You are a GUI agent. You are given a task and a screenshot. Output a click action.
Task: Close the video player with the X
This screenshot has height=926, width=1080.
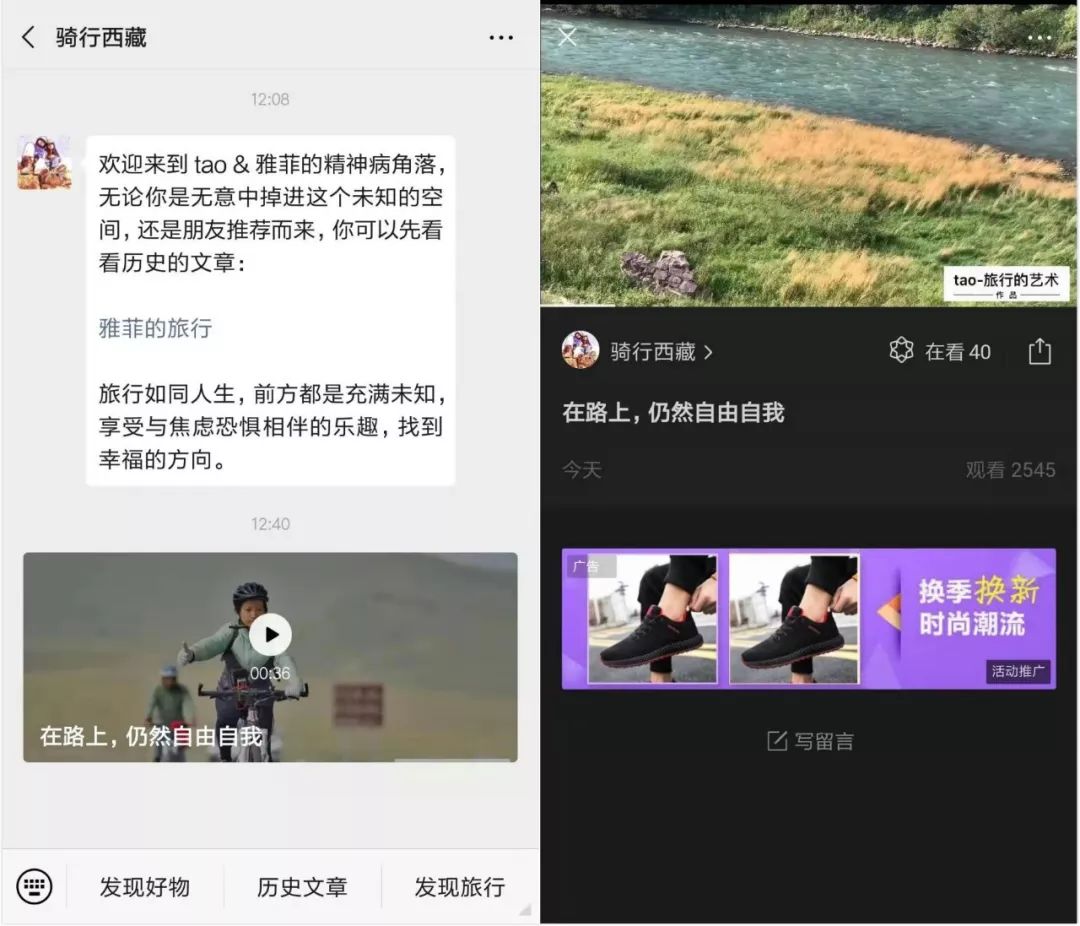tap(567, 37)
